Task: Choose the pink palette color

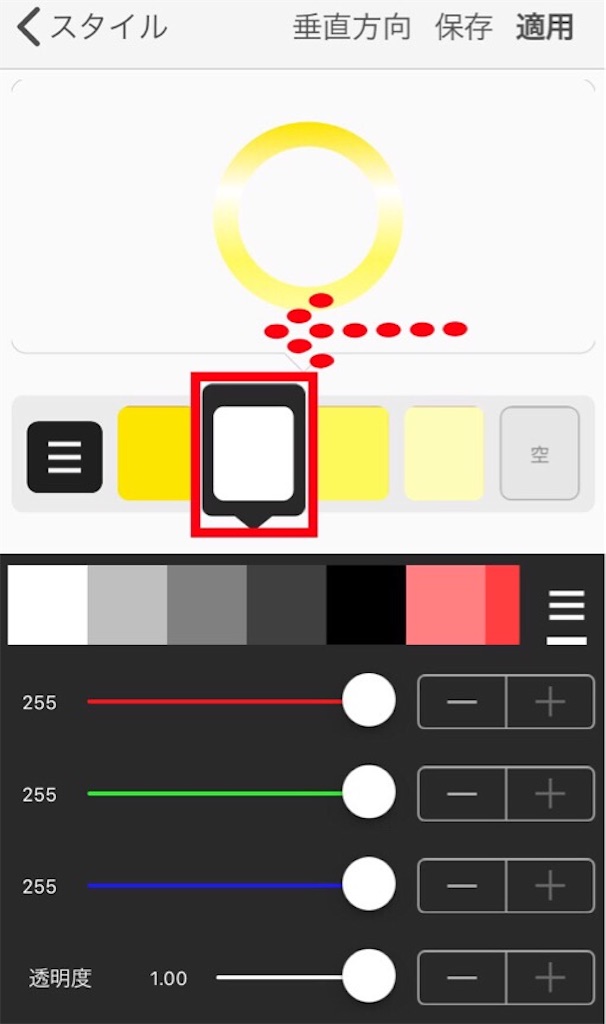Action: tap(446, 605)
